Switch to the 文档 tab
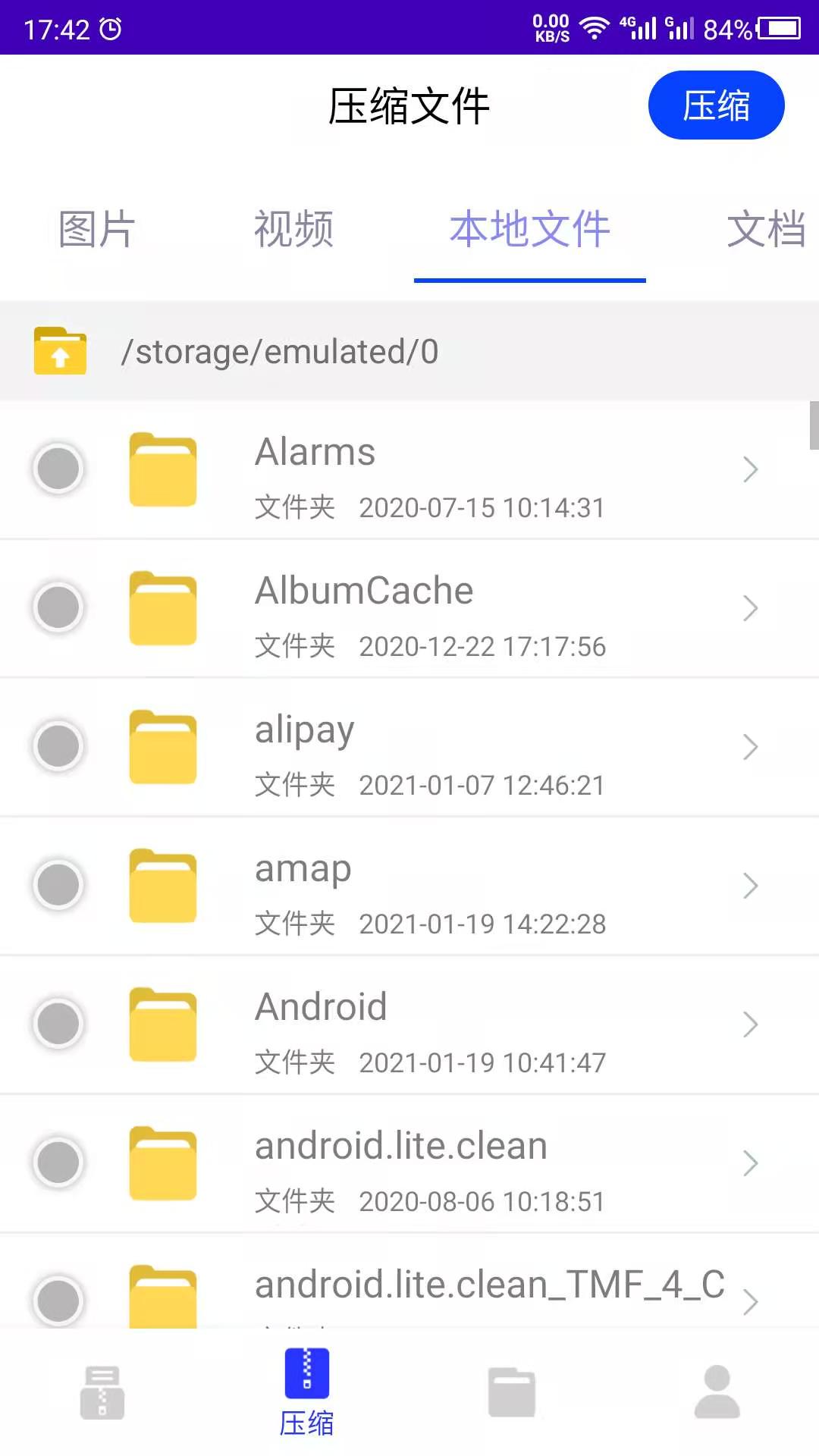The width and height of the screenshot is (819, 1456). click(x=766, y=230)
